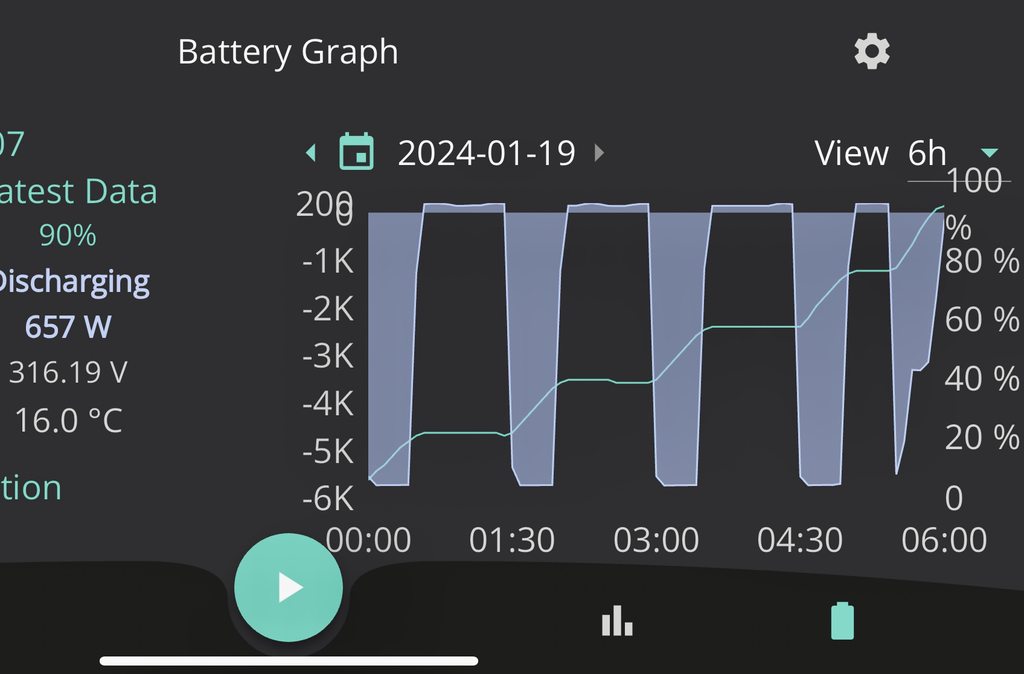Switch to the battery tab
The height and width of the screenshot is (674, 1024).
click(844, 620)
